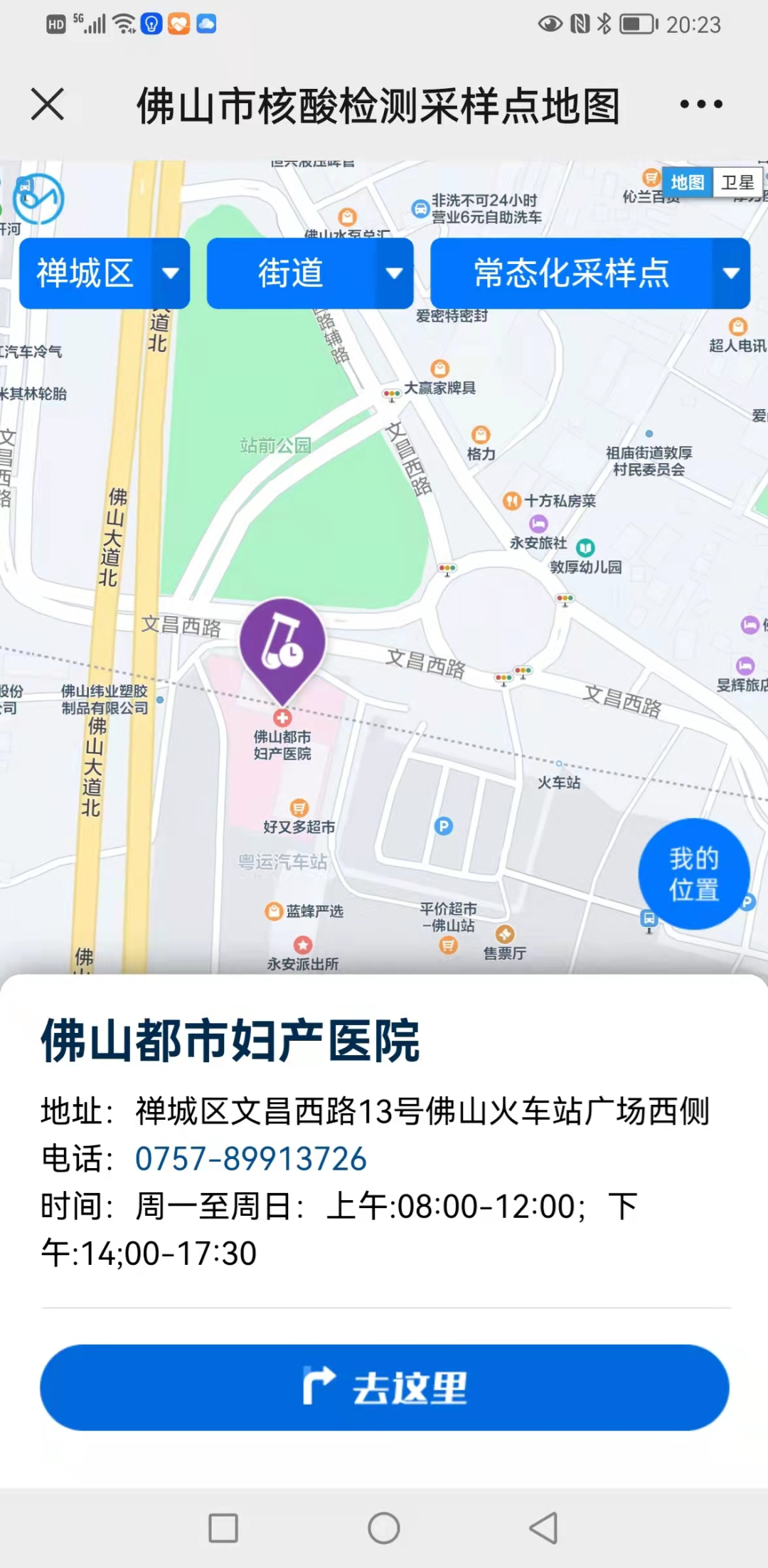
Task: Select the 地图 map display mode
Action: tap(686, 183)
